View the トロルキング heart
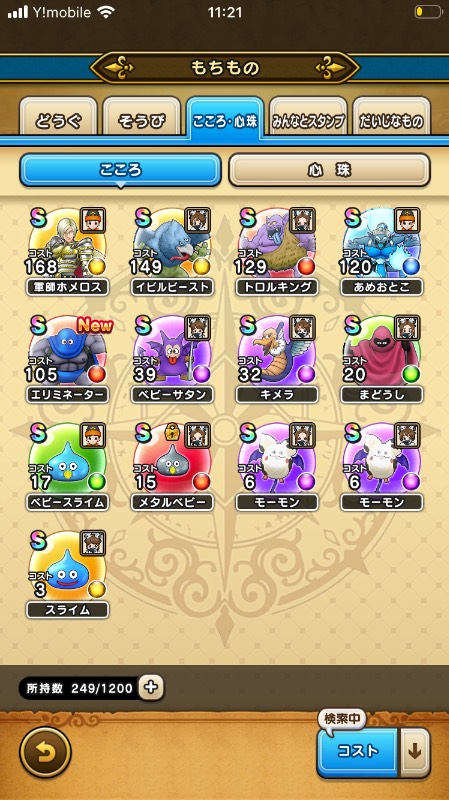 pyautogui.click(x=277, y=251)
